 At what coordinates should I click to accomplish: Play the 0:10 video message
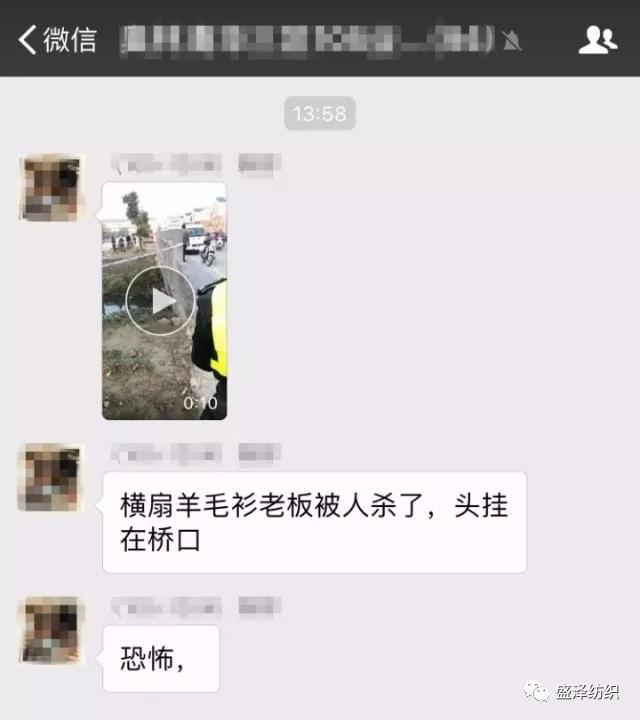click(164, 300)
